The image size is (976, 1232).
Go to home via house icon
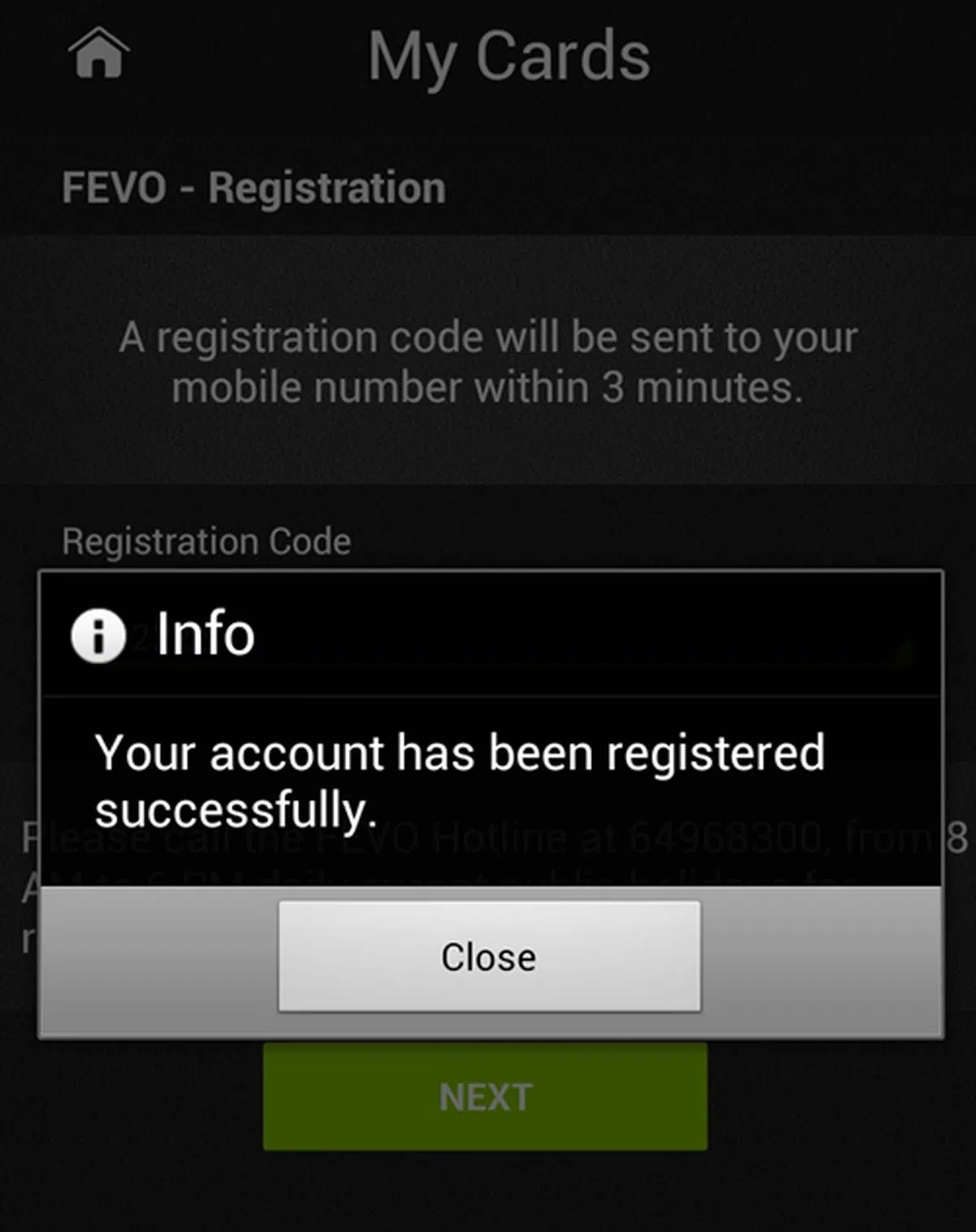click(x=98, y=55)
